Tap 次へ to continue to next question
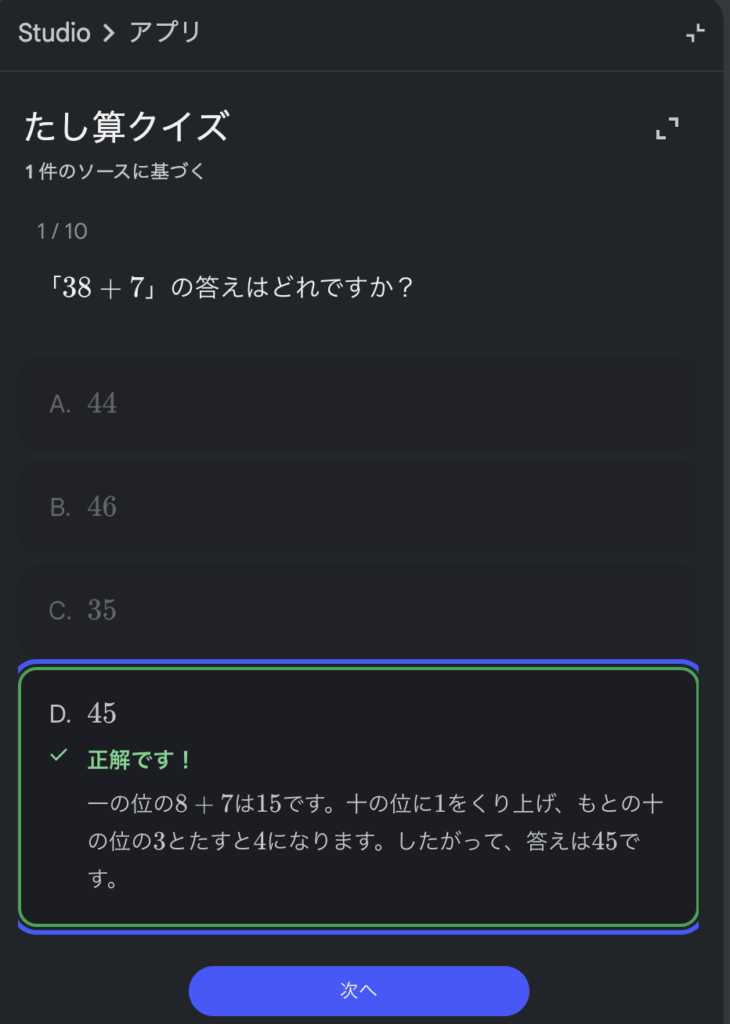 pos(358,990)
